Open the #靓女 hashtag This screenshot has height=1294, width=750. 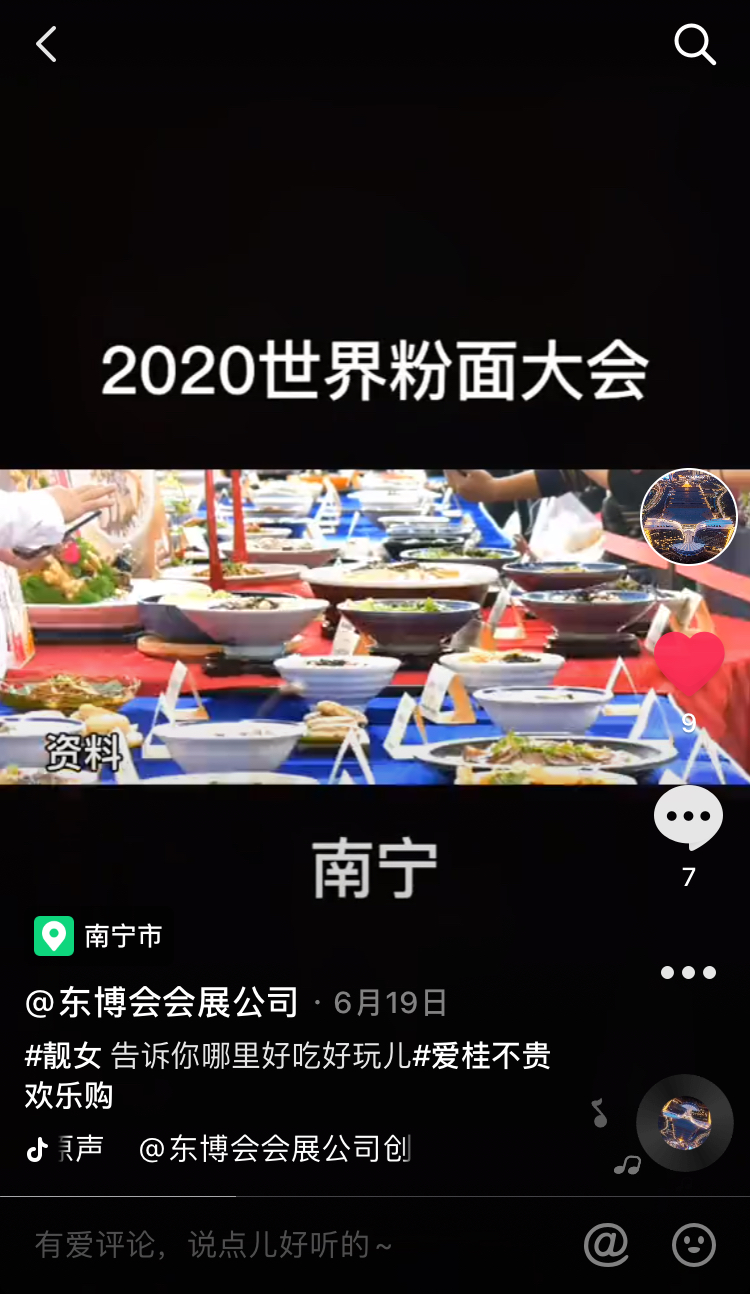(x=63, y=1056)
